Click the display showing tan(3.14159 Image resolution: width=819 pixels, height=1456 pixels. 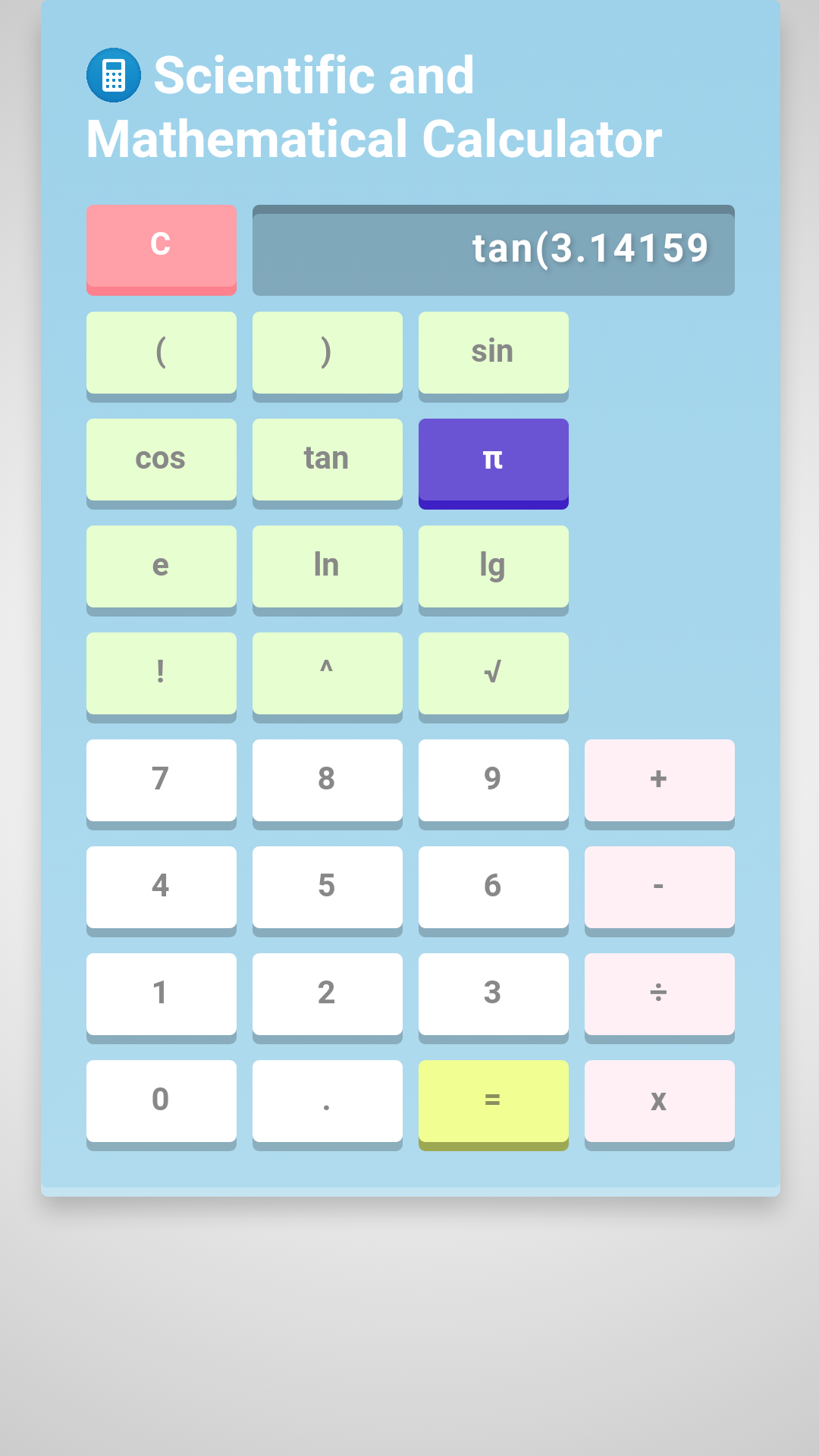493,249
